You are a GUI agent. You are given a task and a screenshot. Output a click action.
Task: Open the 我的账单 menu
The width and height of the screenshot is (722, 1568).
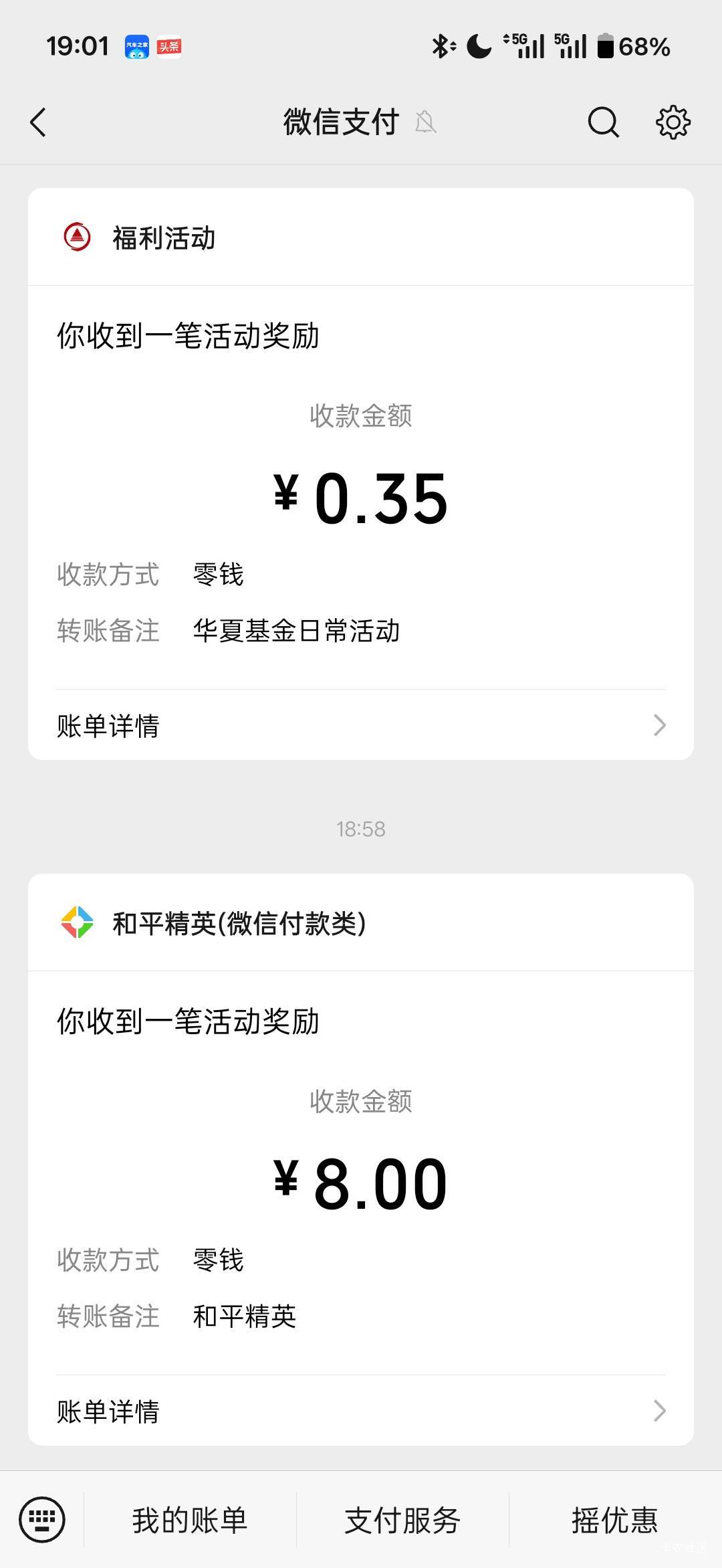click(x=190, y=1521)
